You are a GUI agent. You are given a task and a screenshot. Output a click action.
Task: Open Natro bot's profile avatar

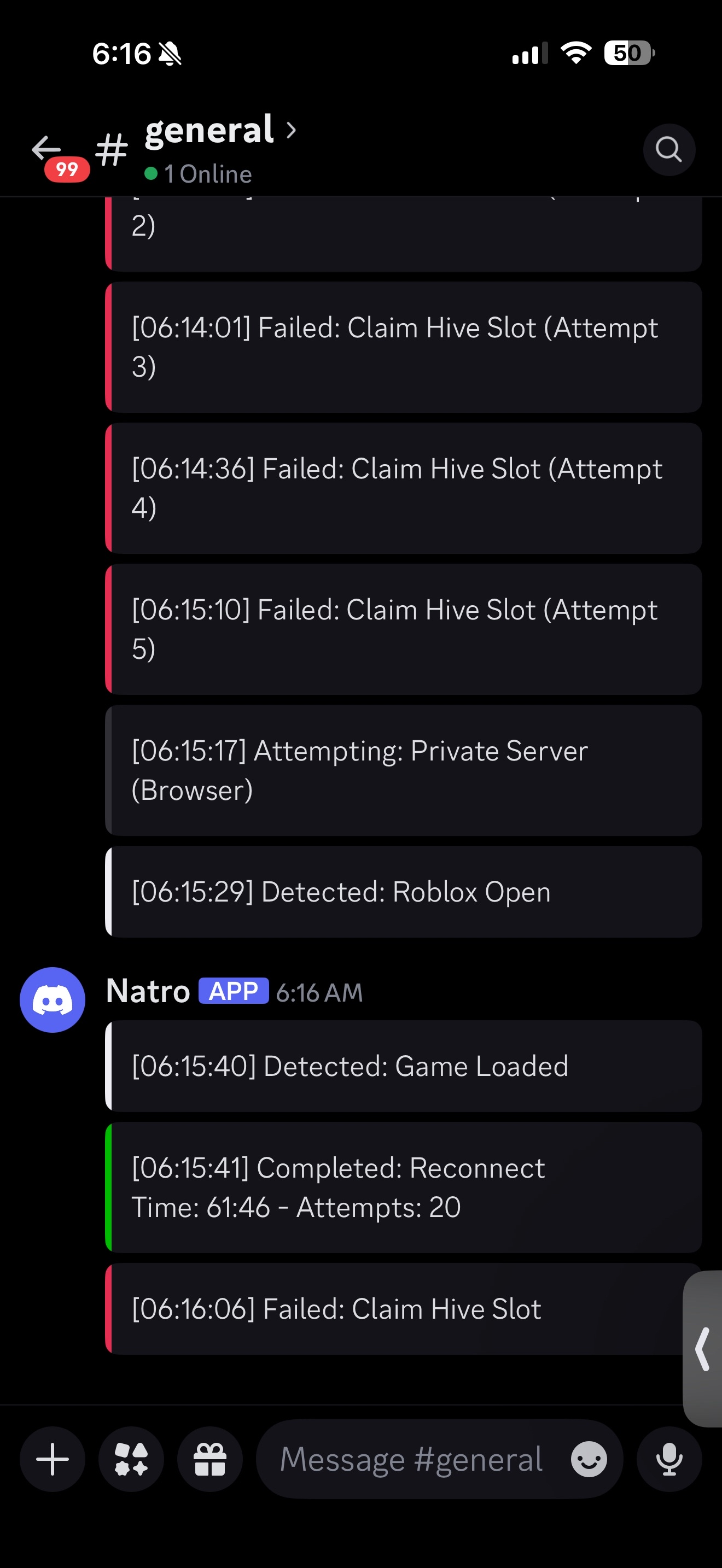point(53,999)
